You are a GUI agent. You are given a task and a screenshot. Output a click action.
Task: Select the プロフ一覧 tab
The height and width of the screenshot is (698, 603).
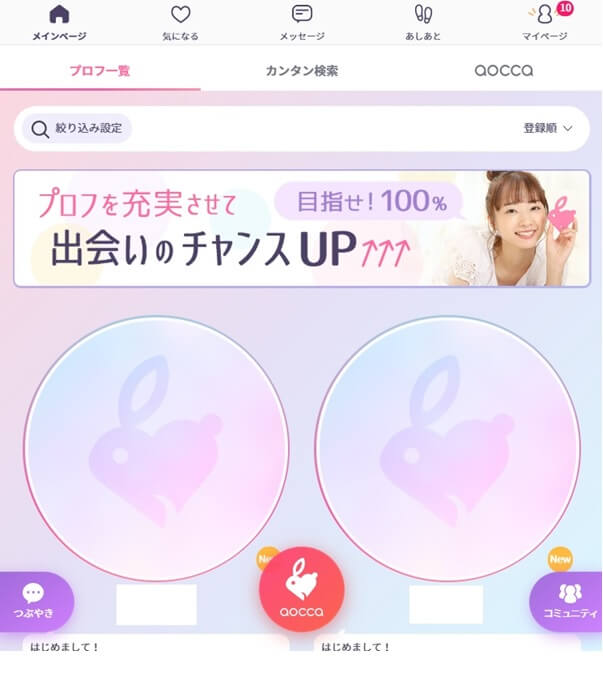[100, 71]
